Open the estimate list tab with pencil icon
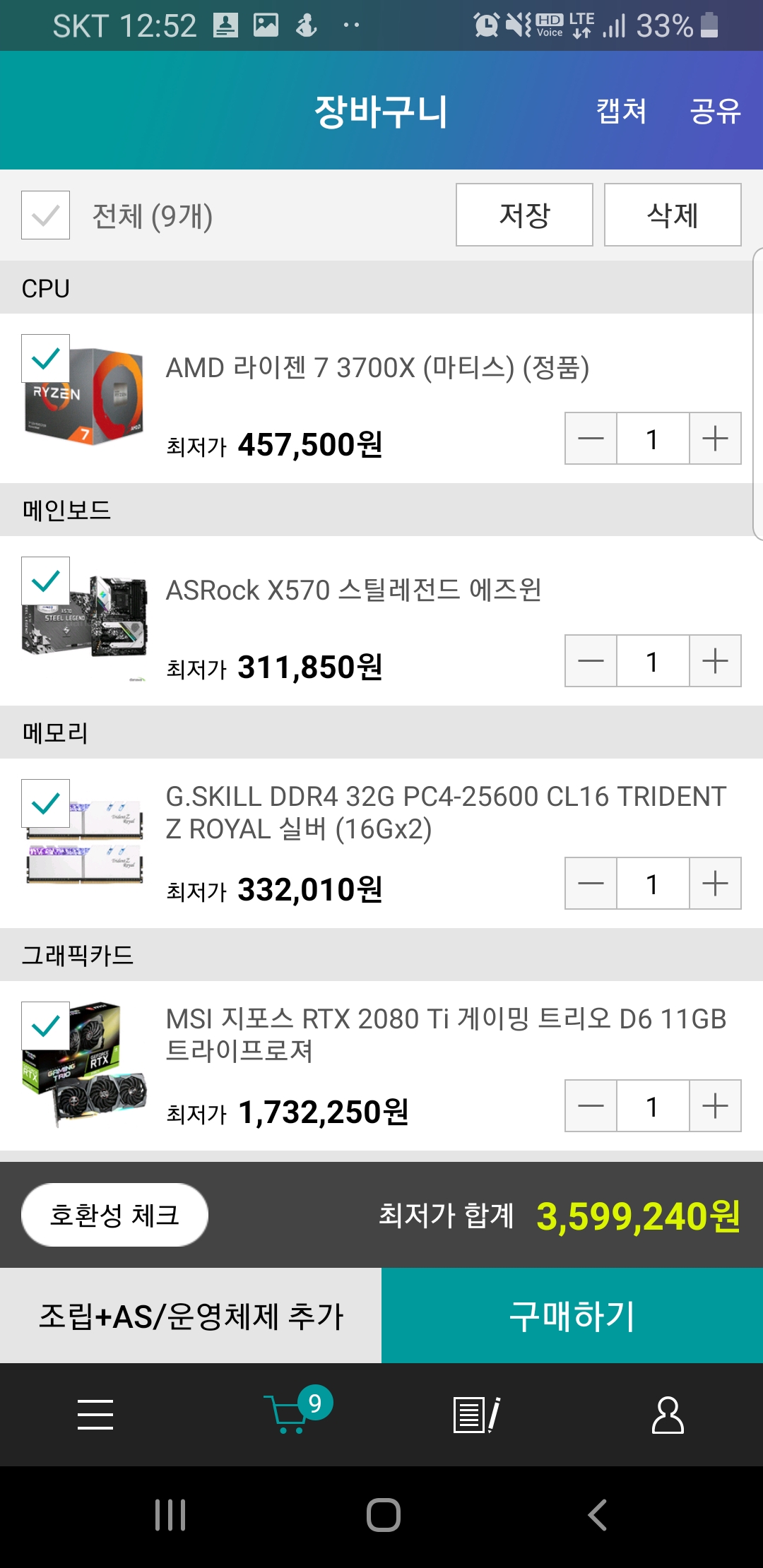763x1568 pixels. pos(476,1415)
